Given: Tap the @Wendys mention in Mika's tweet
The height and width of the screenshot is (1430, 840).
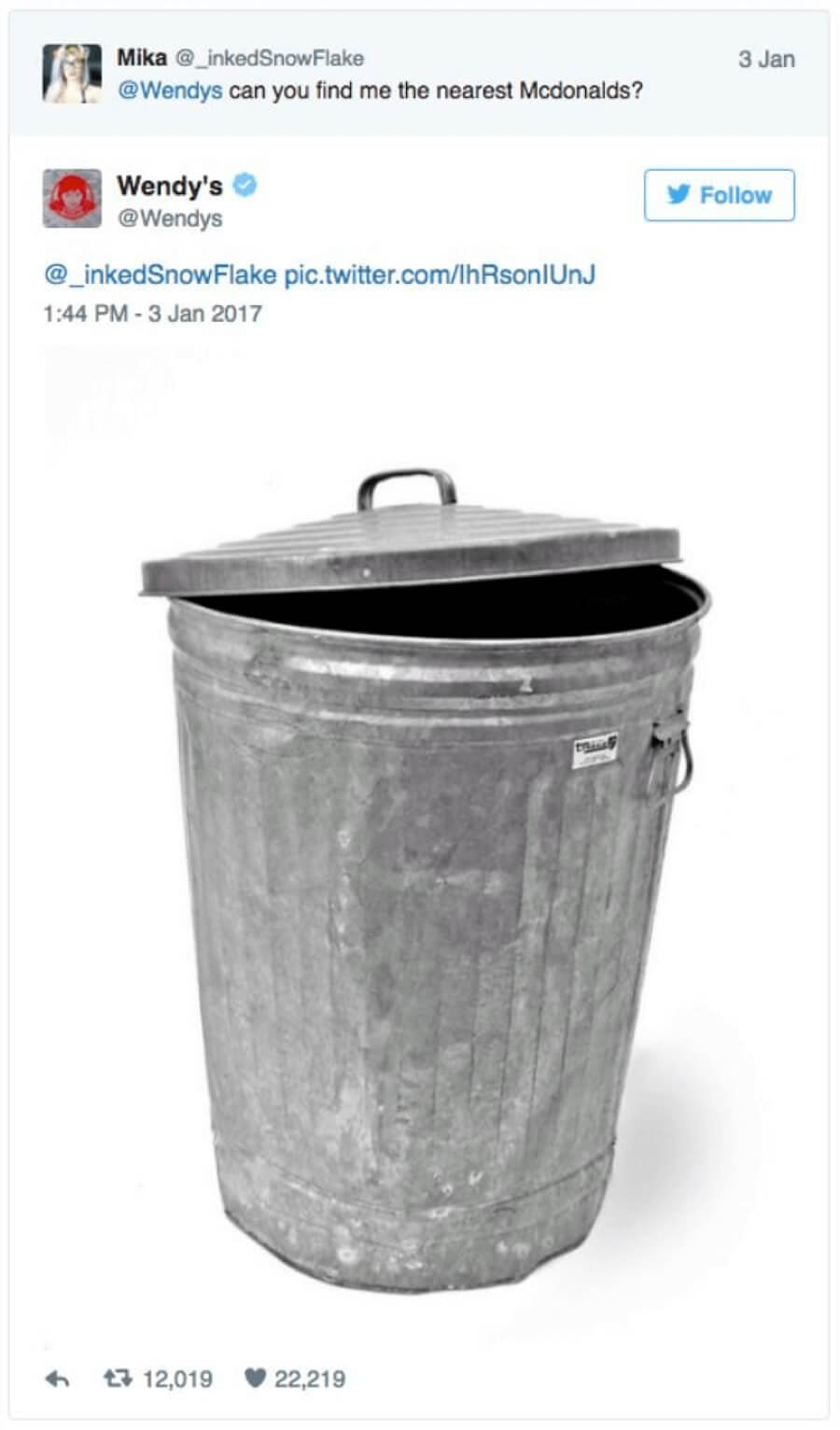Looking at the screenshot, I should click(x=169, y=91).
